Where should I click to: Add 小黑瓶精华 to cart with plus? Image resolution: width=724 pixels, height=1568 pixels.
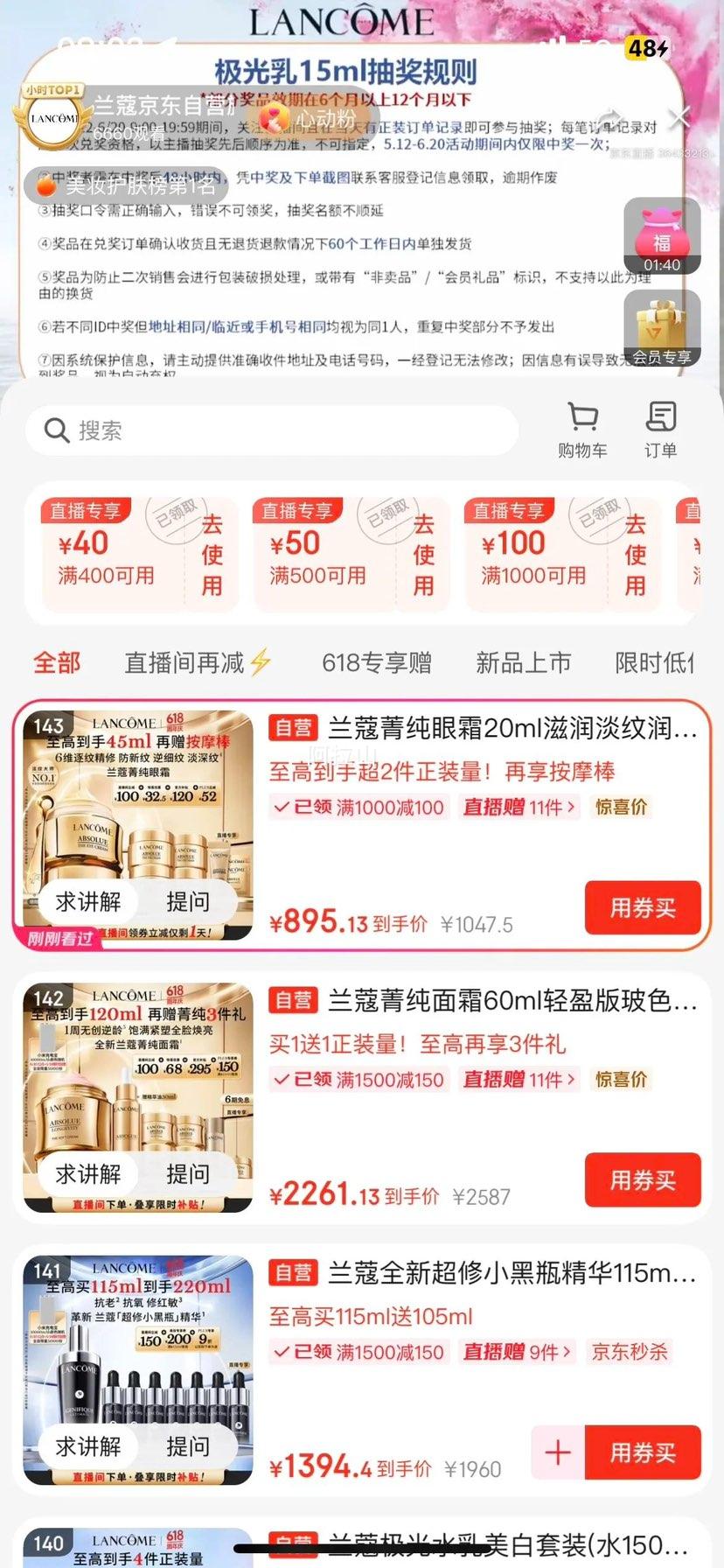(x=558, y=1452)
